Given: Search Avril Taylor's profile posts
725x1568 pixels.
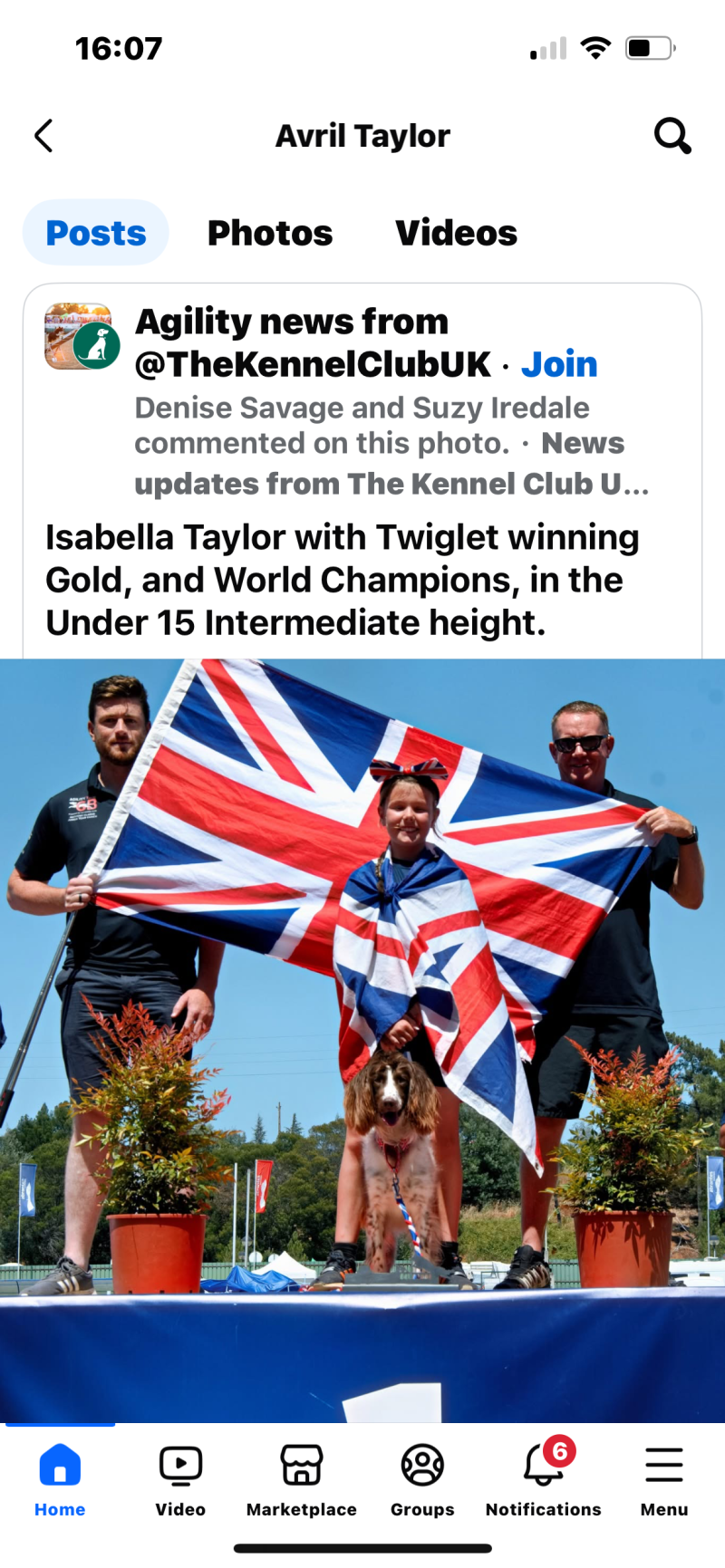Looking at the screenshot, I should point(672,136).
